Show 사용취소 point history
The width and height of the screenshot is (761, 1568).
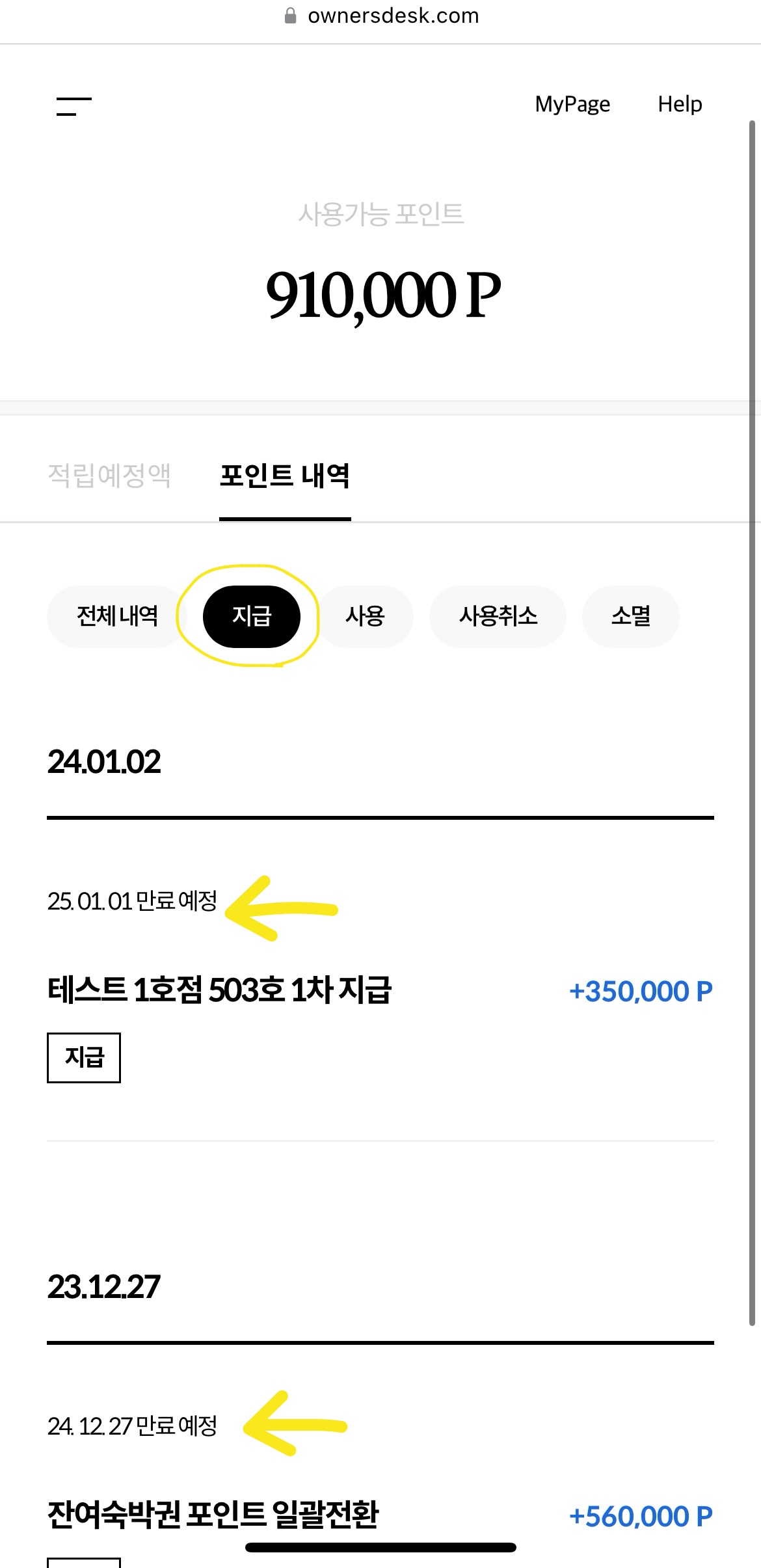pyautogui.click(x=498, y=616)
